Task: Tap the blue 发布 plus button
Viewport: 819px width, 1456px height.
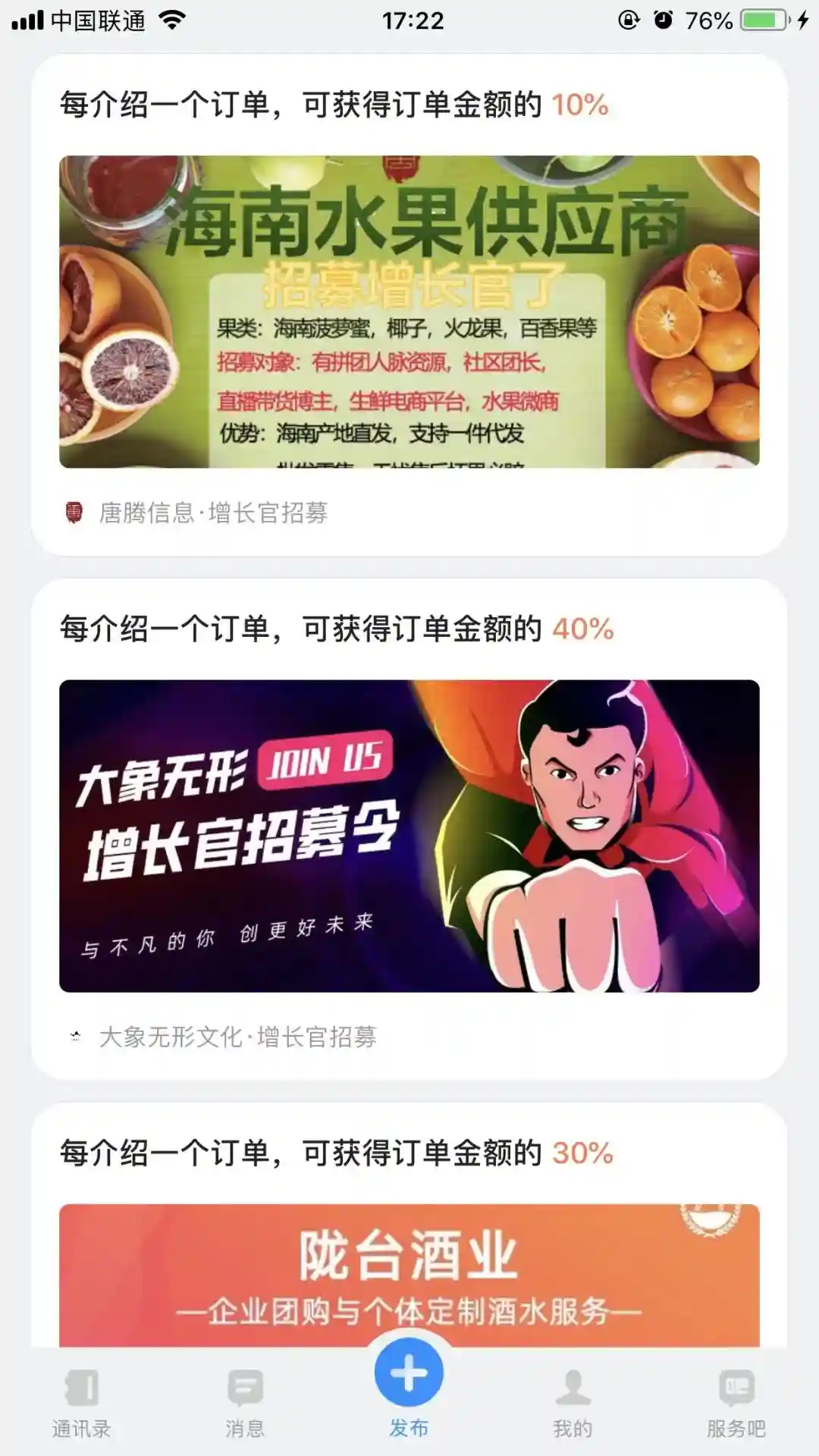Action: [x=409, y=1374]
